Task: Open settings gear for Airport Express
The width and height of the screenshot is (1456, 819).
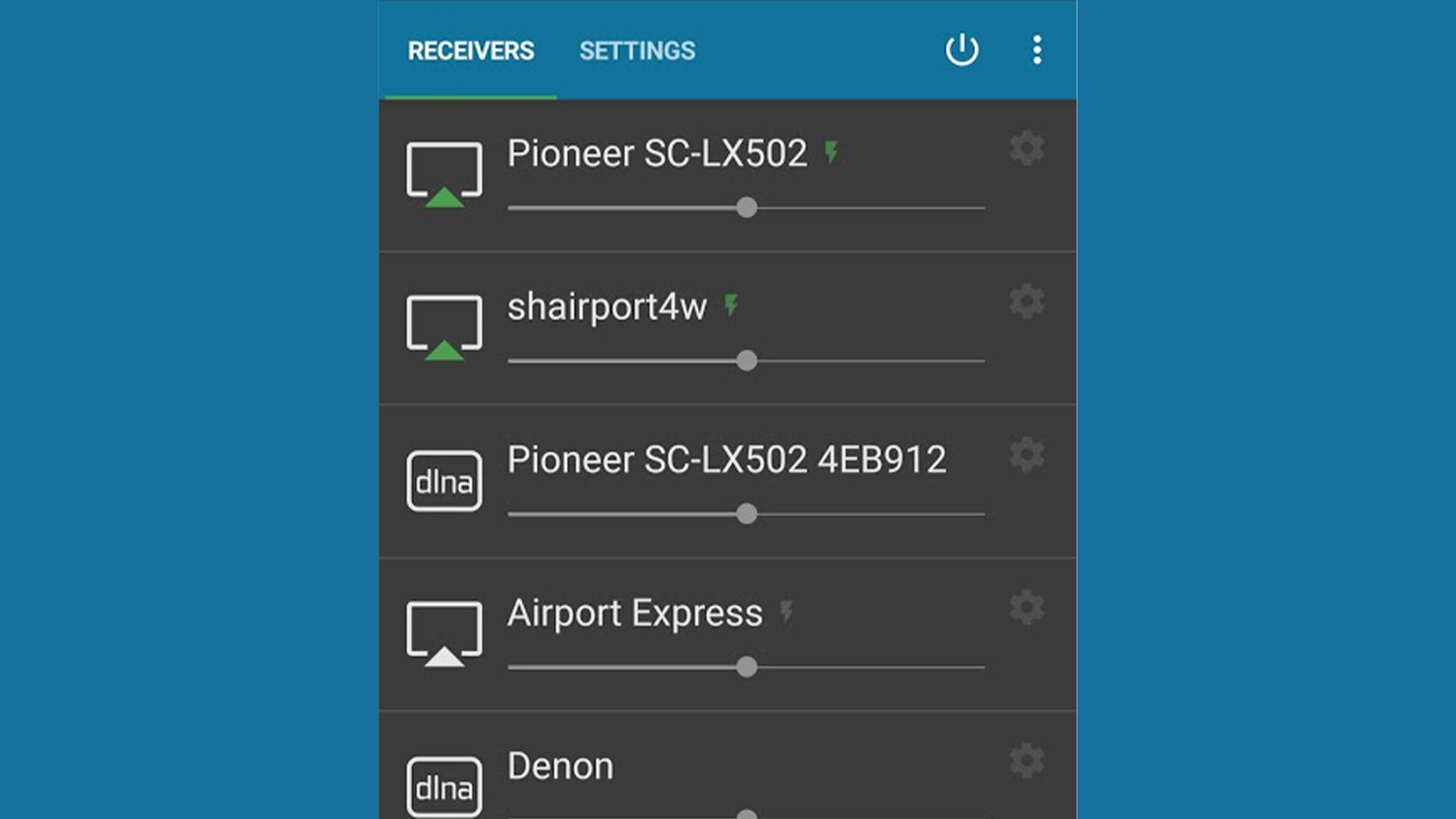Action: pyautogui.click(x=1027, y=608)
